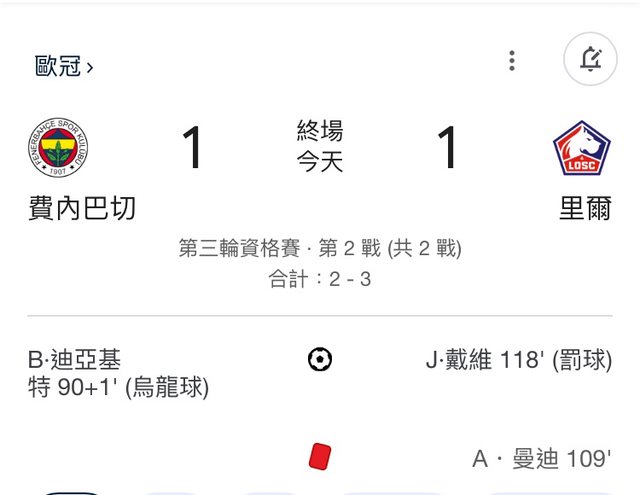
Task: Turn on match notifications bell
Action: 591,61
